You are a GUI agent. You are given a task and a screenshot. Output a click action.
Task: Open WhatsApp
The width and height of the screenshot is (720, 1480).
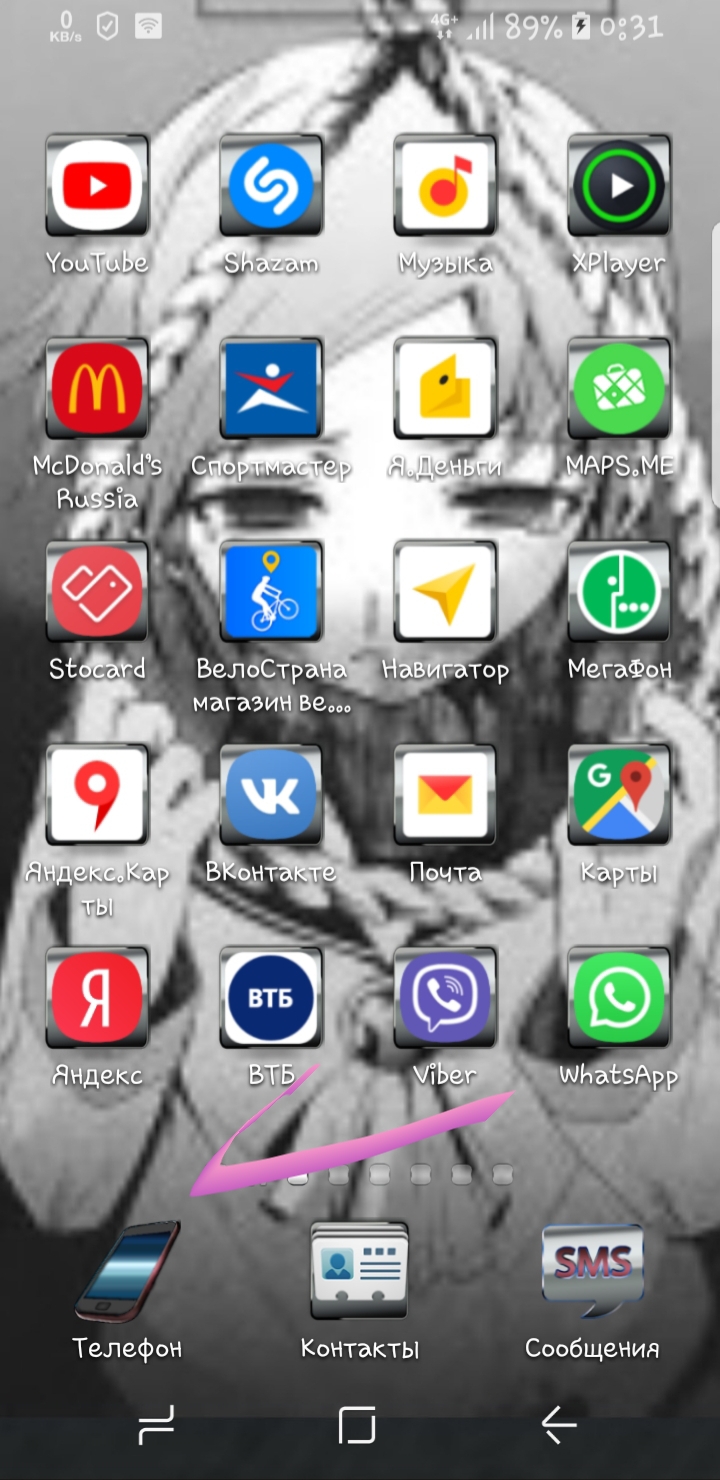[x=619, y=998]
